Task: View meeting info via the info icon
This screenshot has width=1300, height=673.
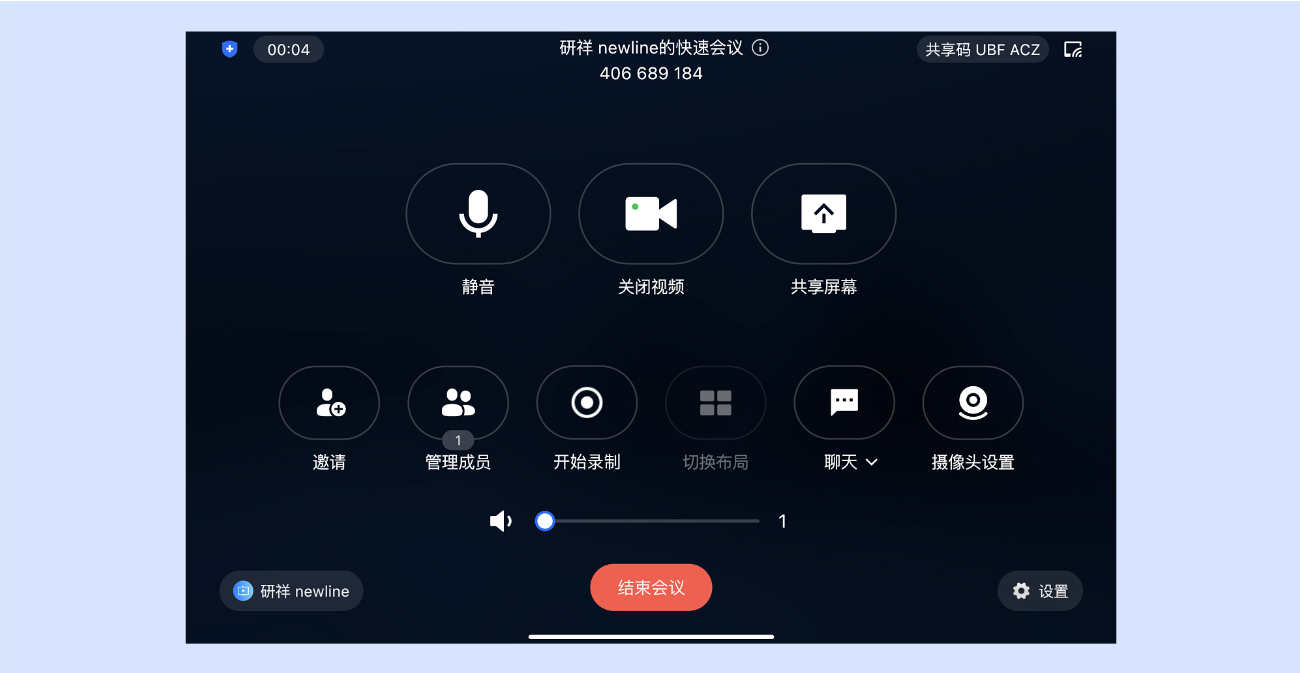Action: [x=760, y=48]
